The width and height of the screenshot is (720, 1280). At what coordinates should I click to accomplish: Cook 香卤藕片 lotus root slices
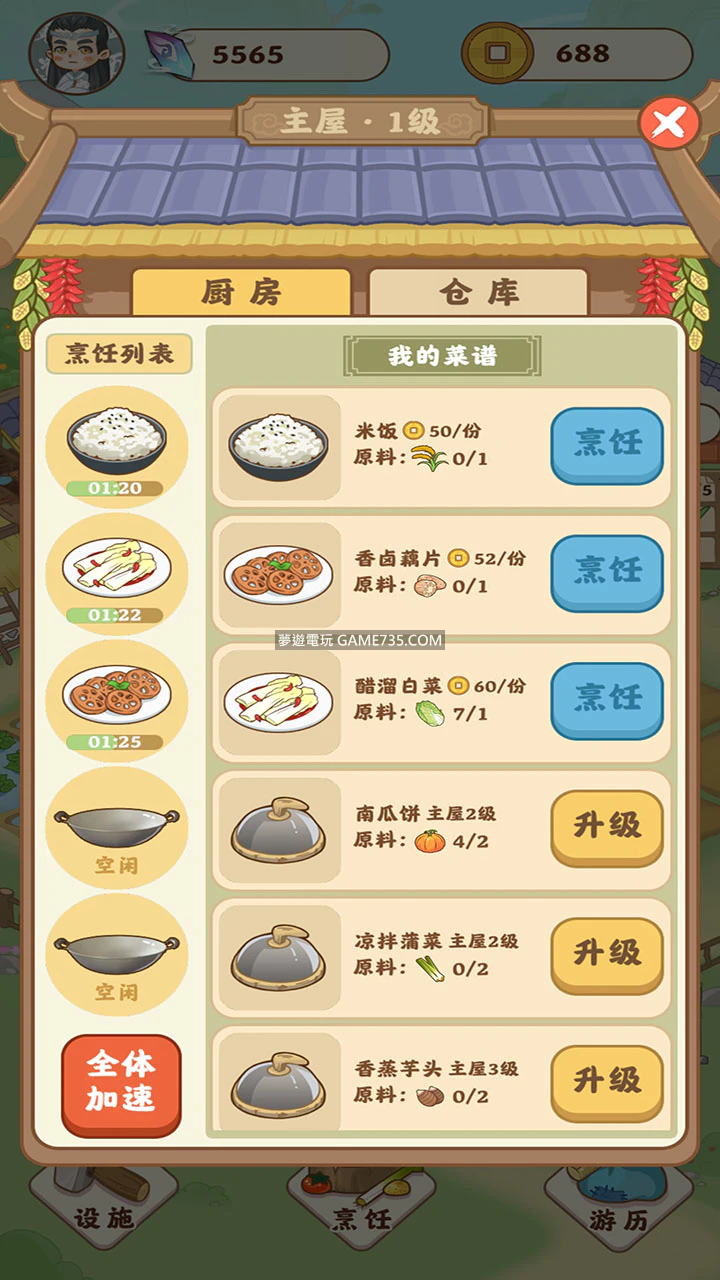pyautogui.click(x=607, y=571)
